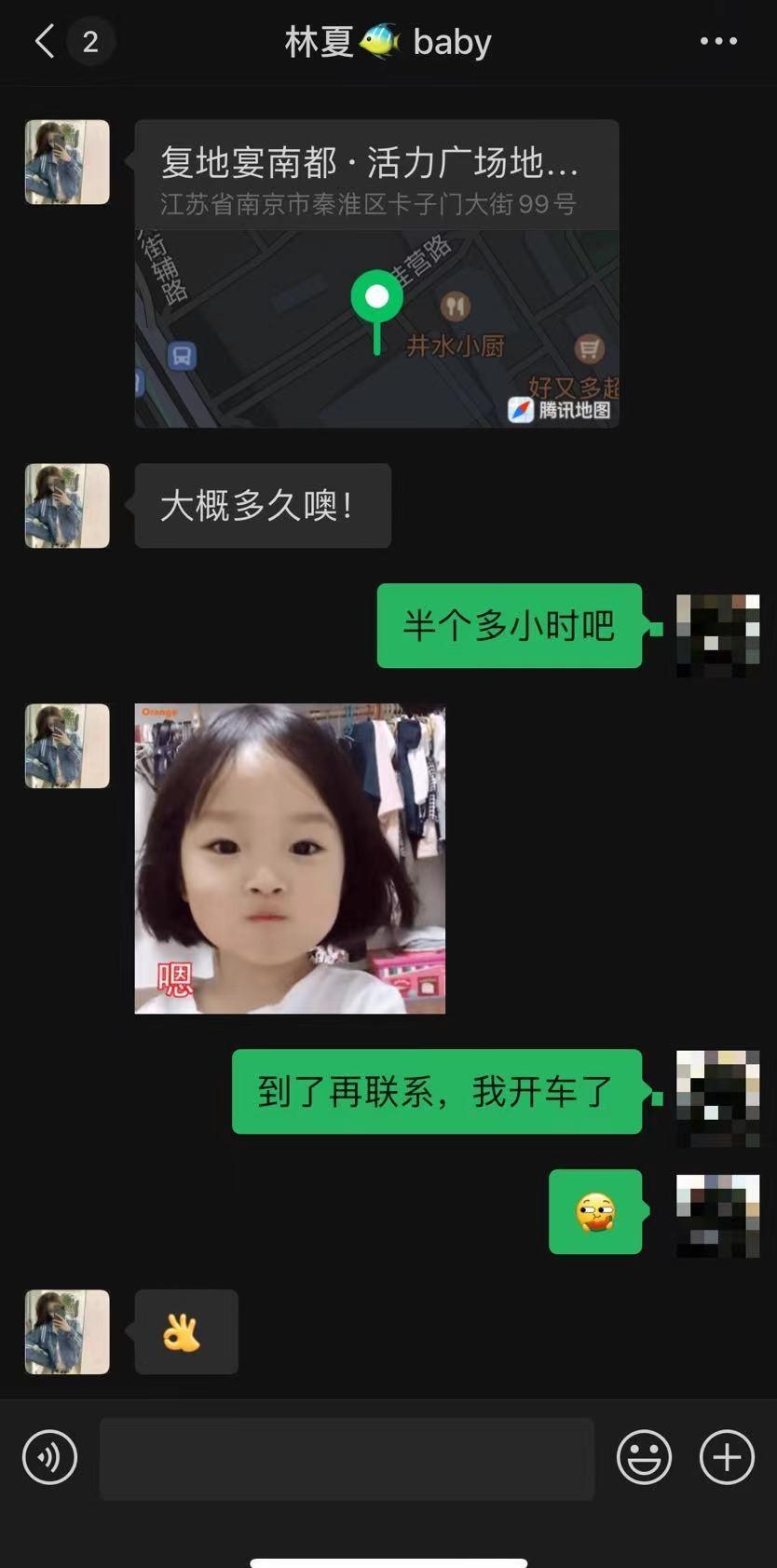
Task: Open the contact's avatar beside 大概多久噢
Action: [x=67, y=506]
